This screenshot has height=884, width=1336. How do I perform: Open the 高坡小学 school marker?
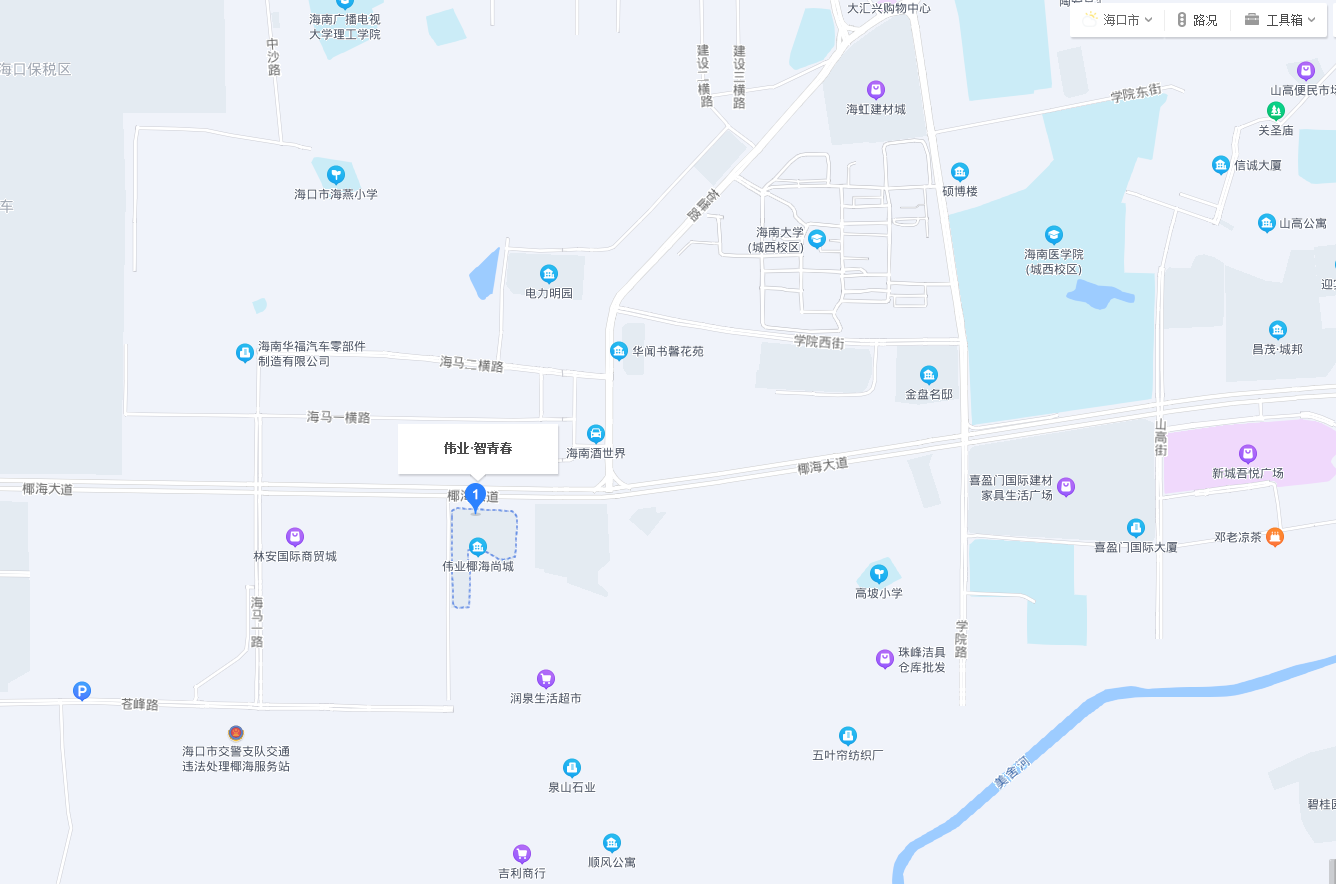coord(879,574)
